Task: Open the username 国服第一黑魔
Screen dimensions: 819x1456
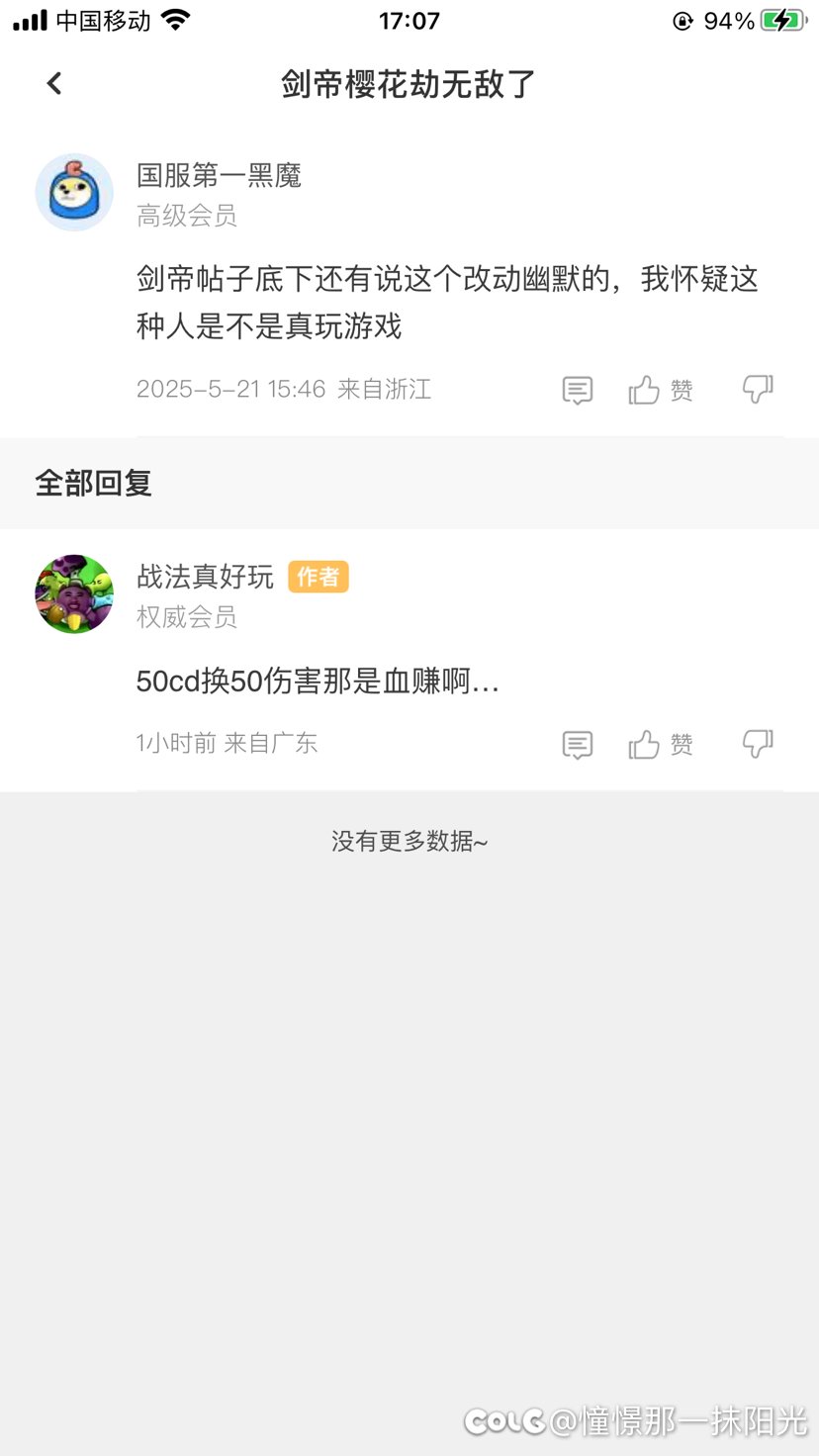Action: coord(219,175)
